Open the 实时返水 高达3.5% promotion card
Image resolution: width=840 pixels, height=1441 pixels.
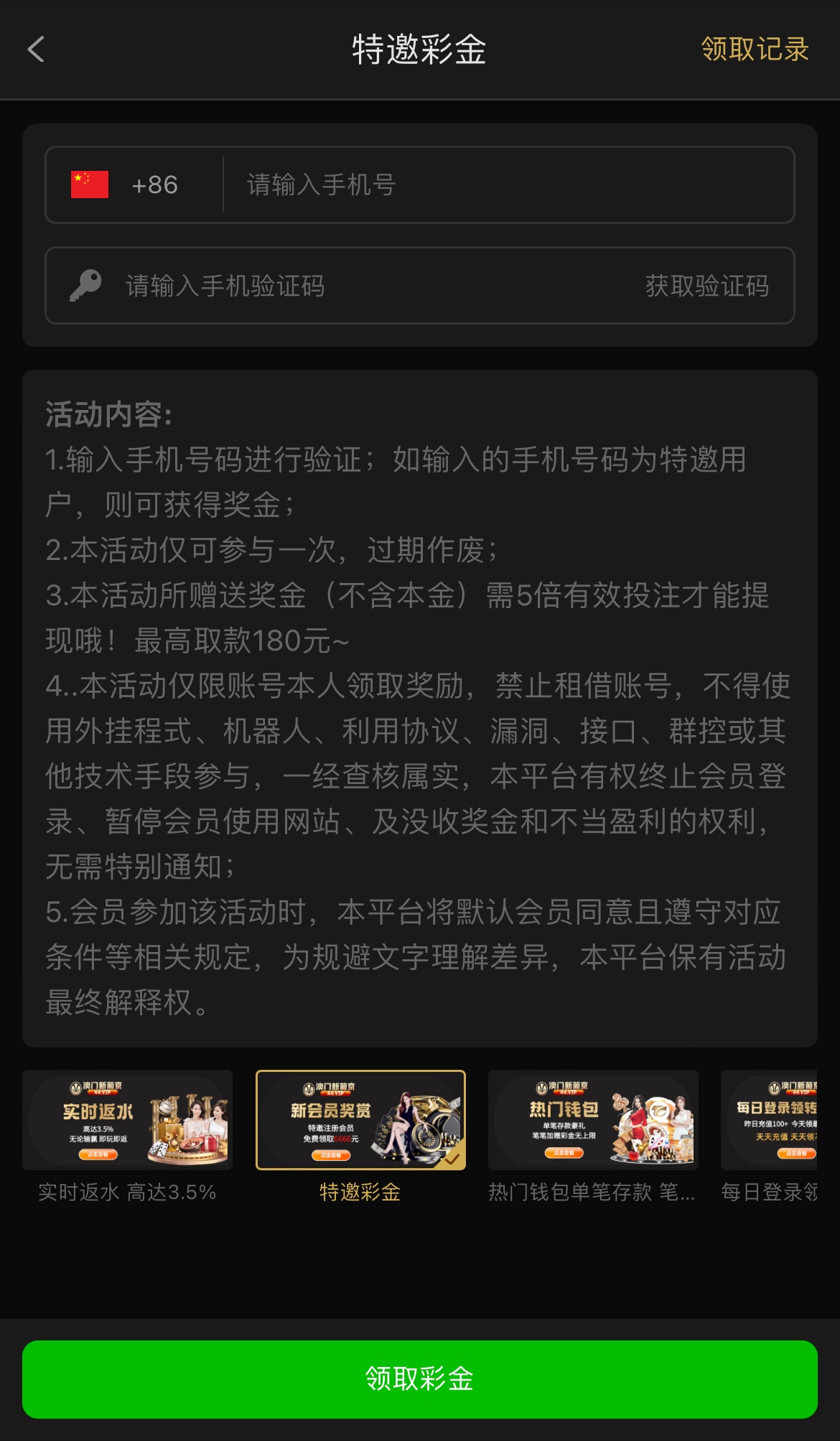tap(127, 1120)
